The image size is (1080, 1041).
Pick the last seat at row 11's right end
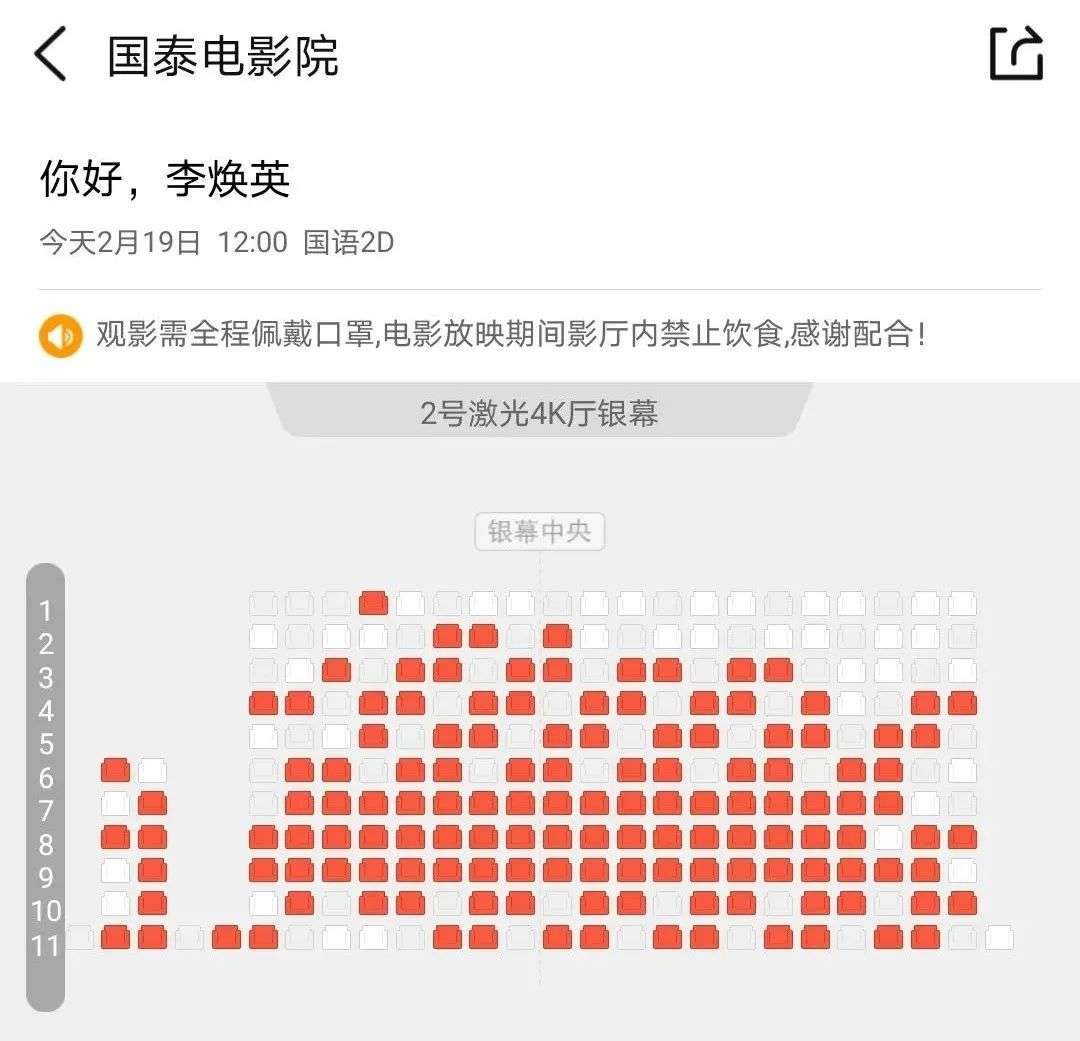point(999,938)
